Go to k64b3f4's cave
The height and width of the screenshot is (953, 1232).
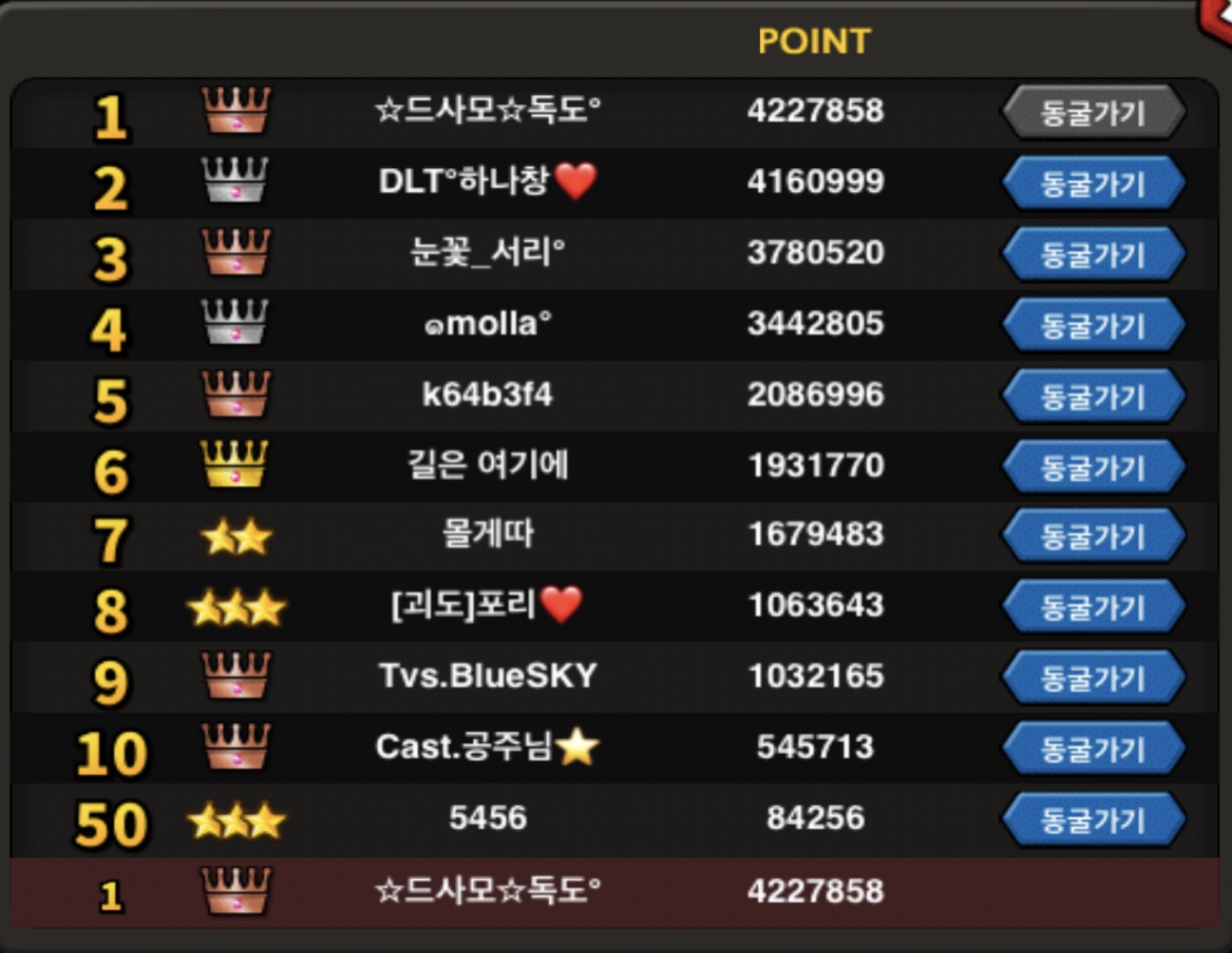coord(1093,397)
